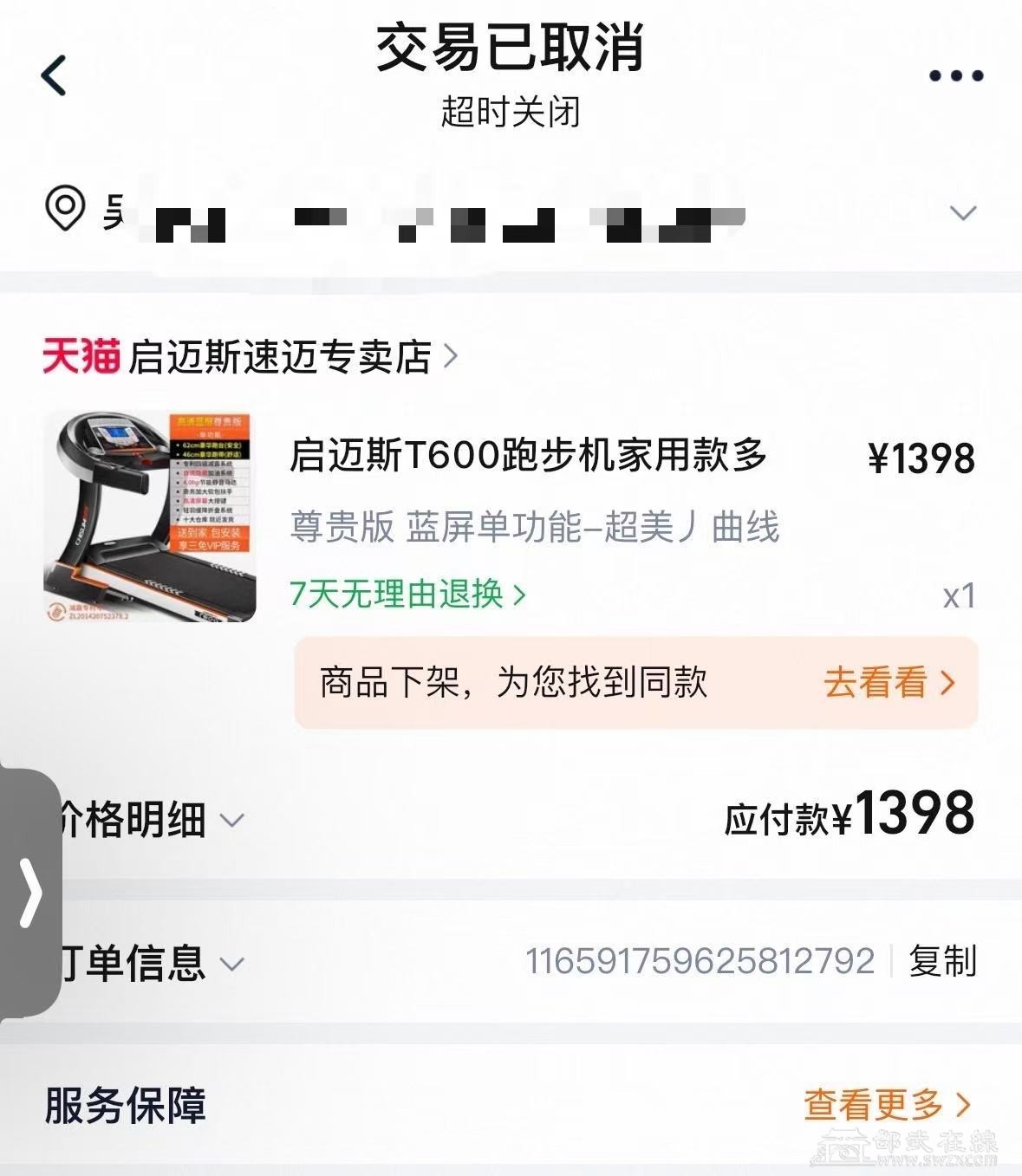Expand the 价格明细 price breakdown
This screenshot has height=1176, width=1022.
147,819
